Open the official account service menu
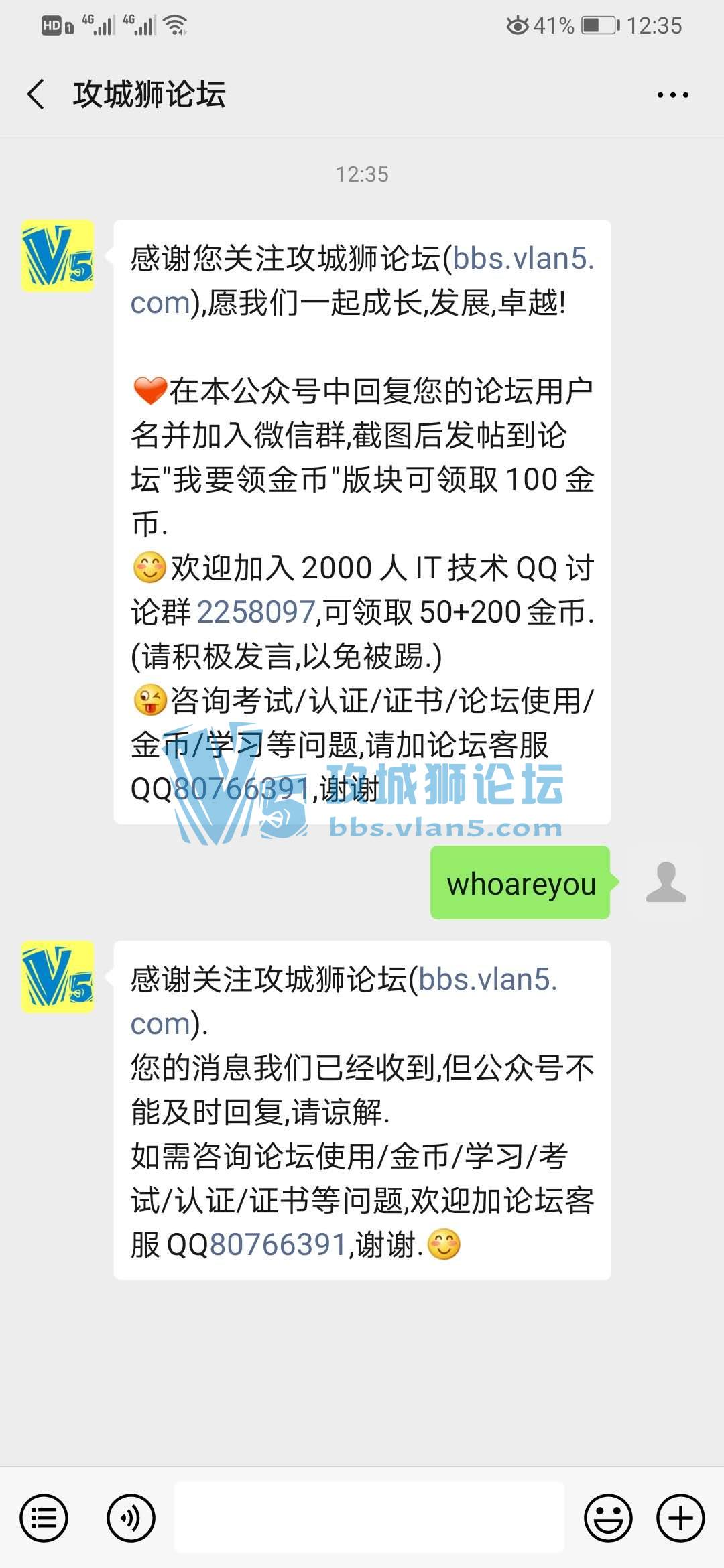Viewport: 724px width, 1568px height. (44, 1518)
